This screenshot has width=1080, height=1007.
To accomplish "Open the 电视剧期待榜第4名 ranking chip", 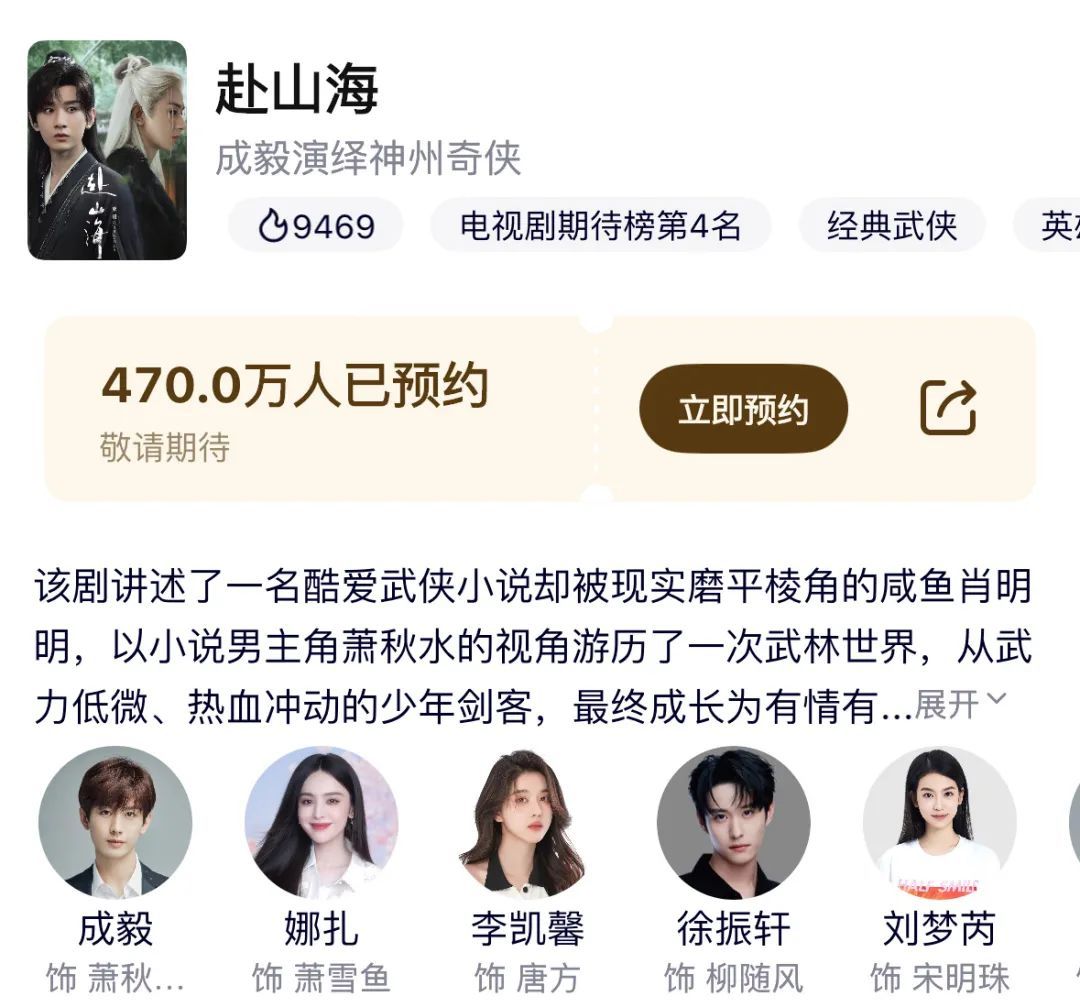I will (x=600, y=226).
